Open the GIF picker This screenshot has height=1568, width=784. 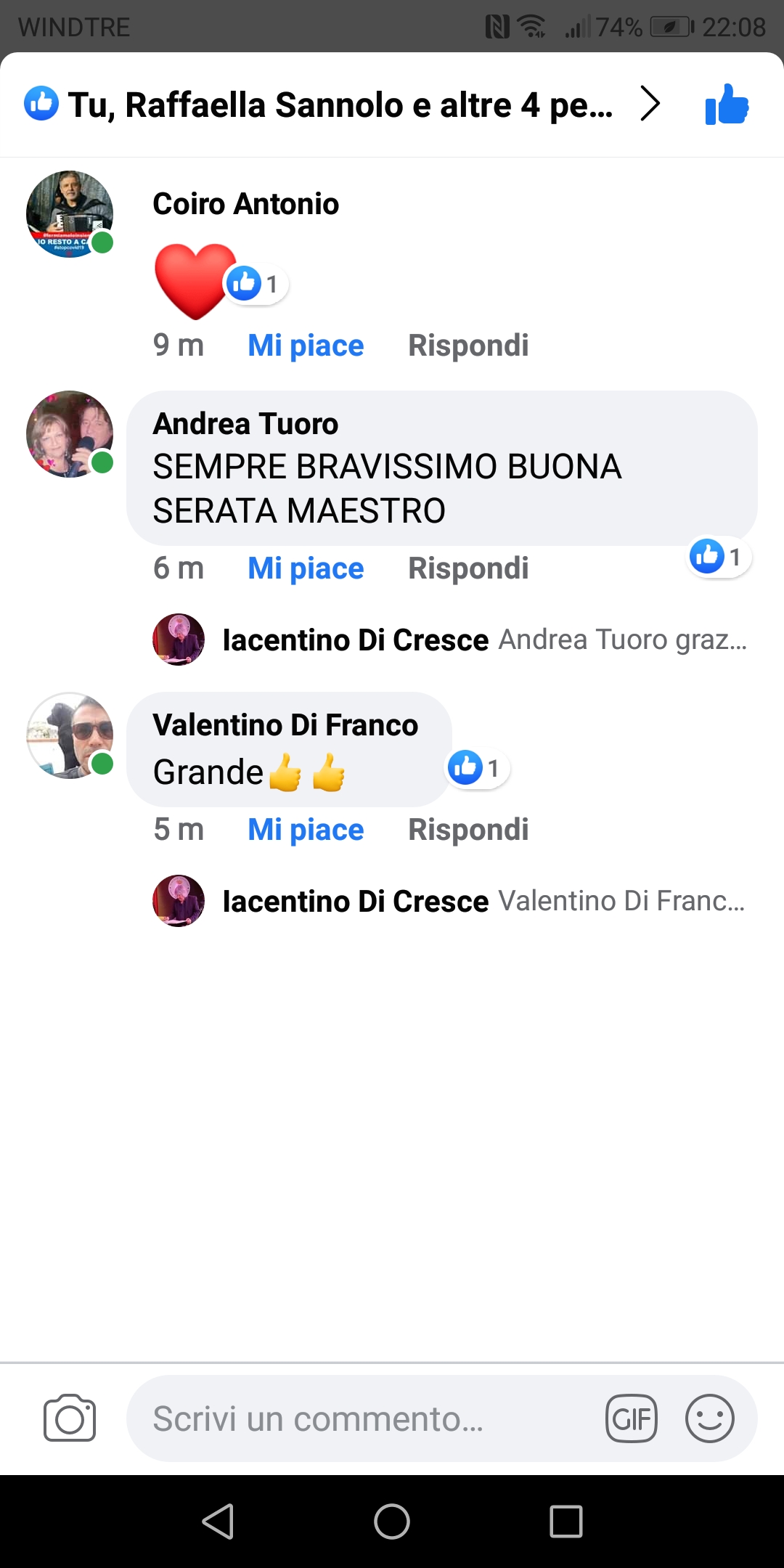pos(632,1418)
